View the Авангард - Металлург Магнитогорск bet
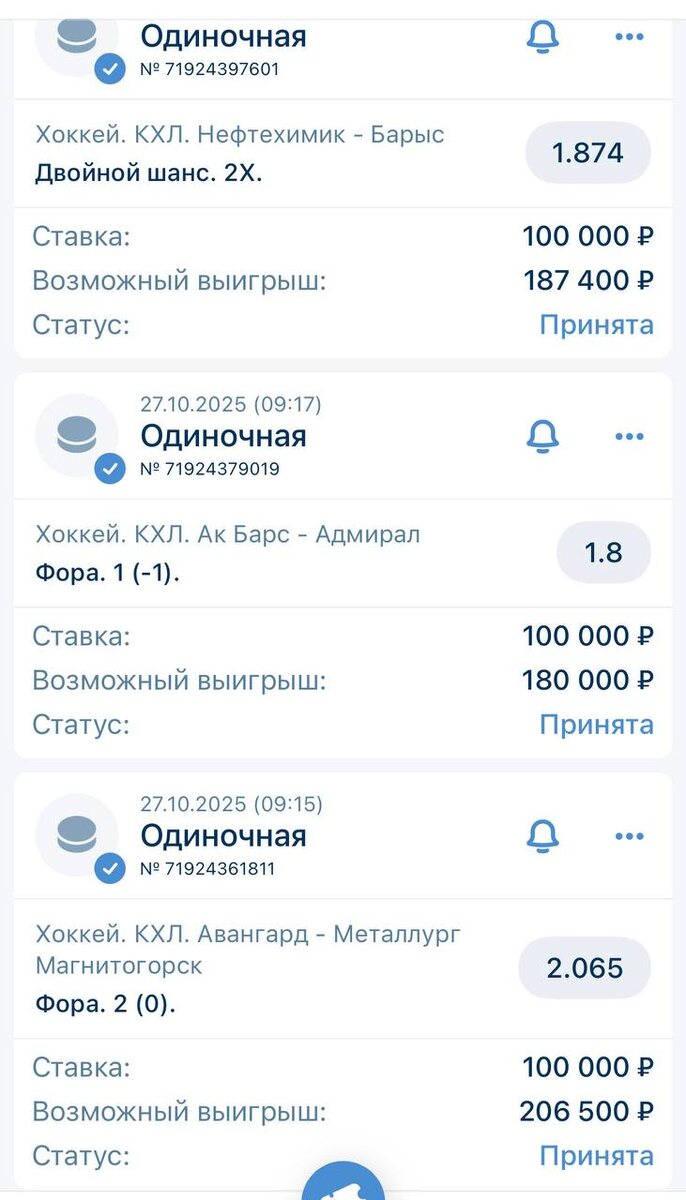The image size is (686, 1200). coord(248,966)
